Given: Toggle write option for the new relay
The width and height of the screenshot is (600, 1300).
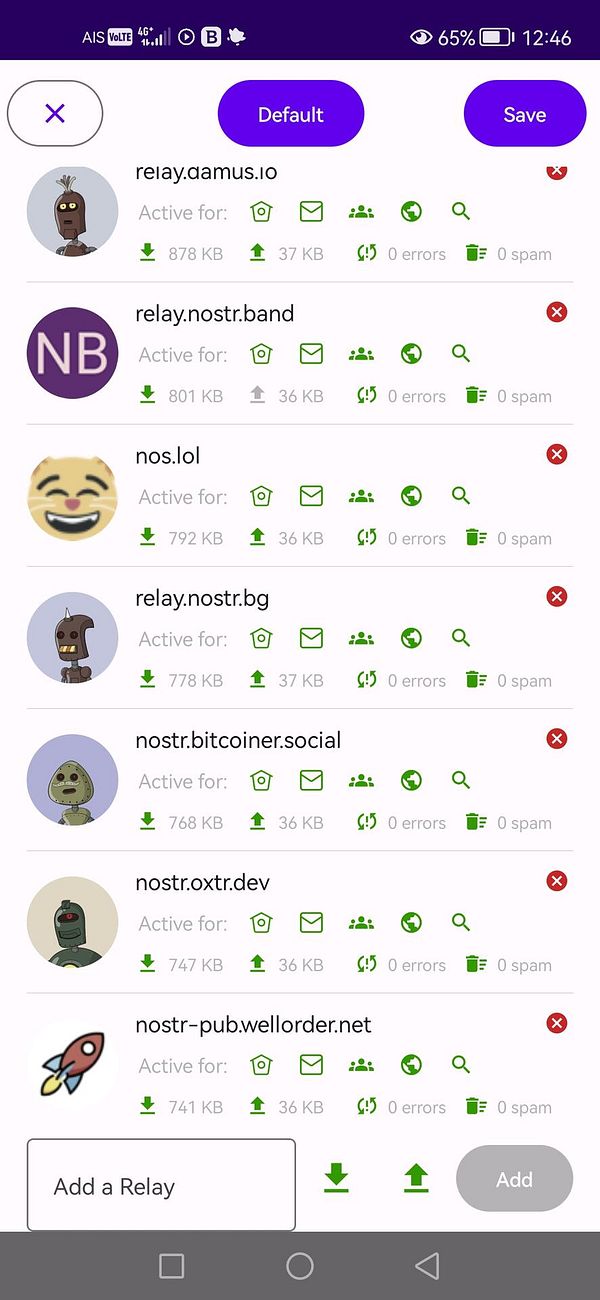Looking at the screenshot, I should tap(416, 1179).
